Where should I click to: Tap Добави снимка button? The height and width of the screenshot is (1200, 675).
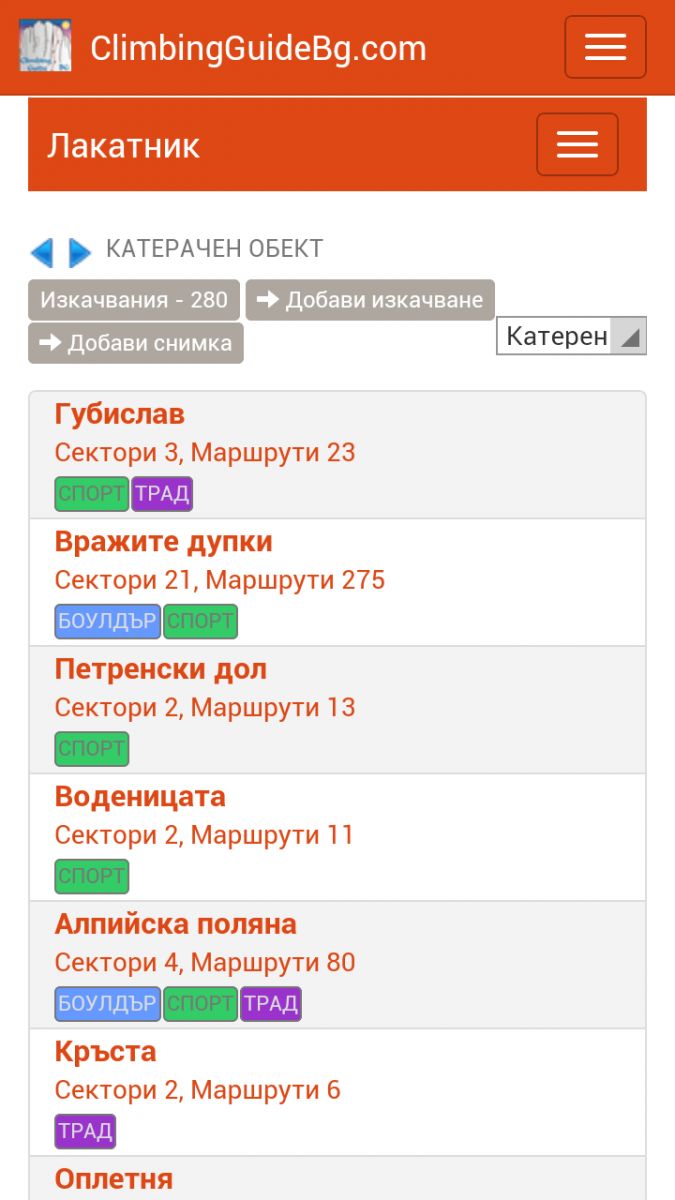[136, 343]
